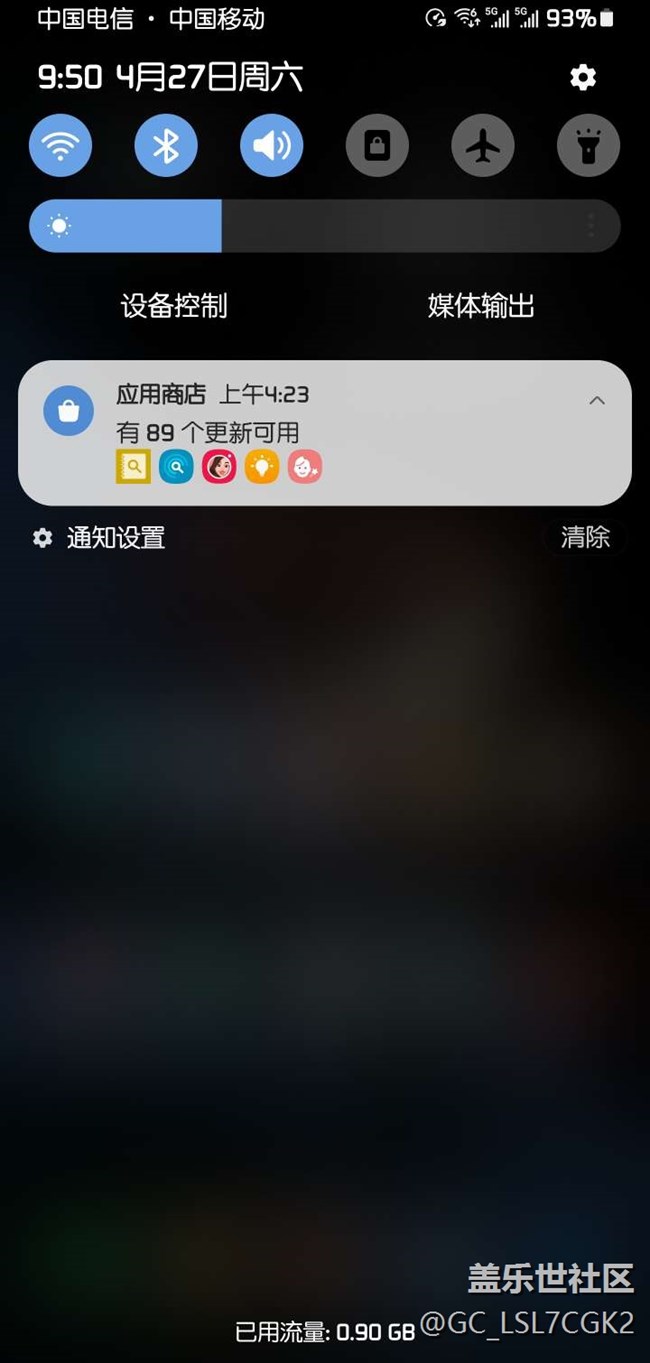Turn off Bluetooth quick toggle
This screenshot has width=650, height=1363.
click(166, 145)
